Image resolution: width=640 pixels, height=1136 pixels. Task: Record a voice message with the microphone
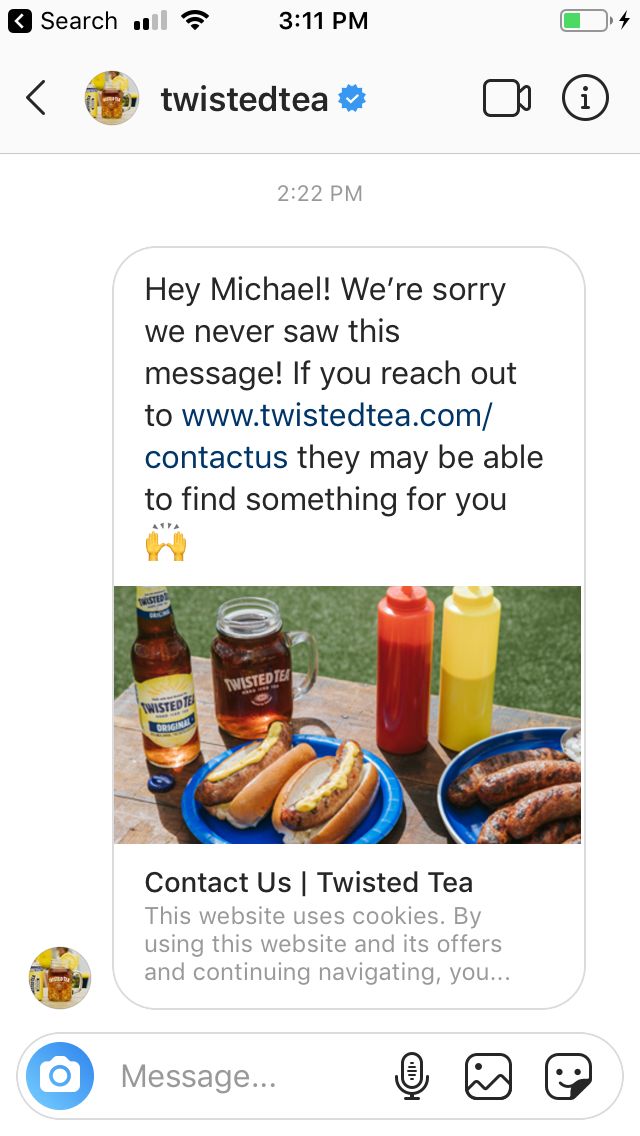[412, 1076]
